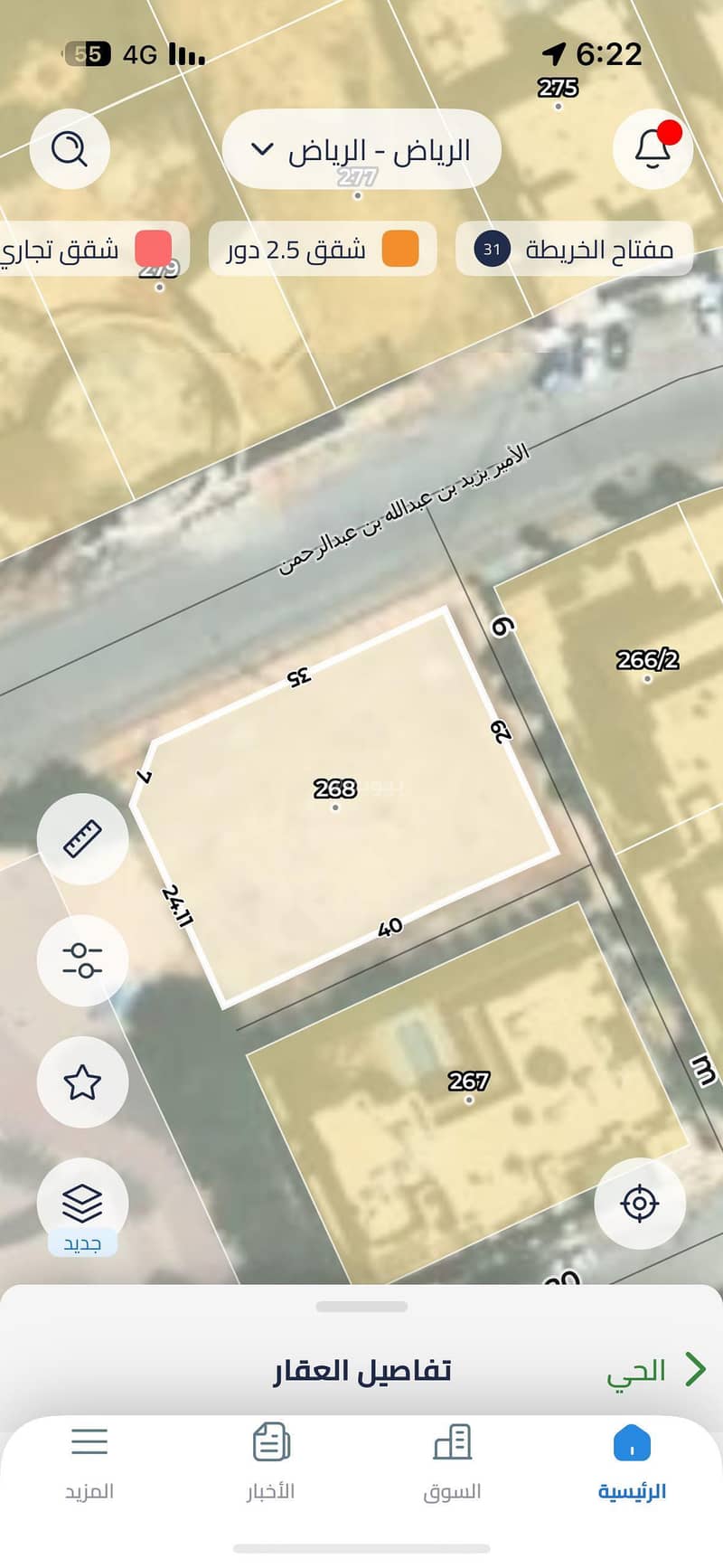Open the map layers button

pos(82,1204)
